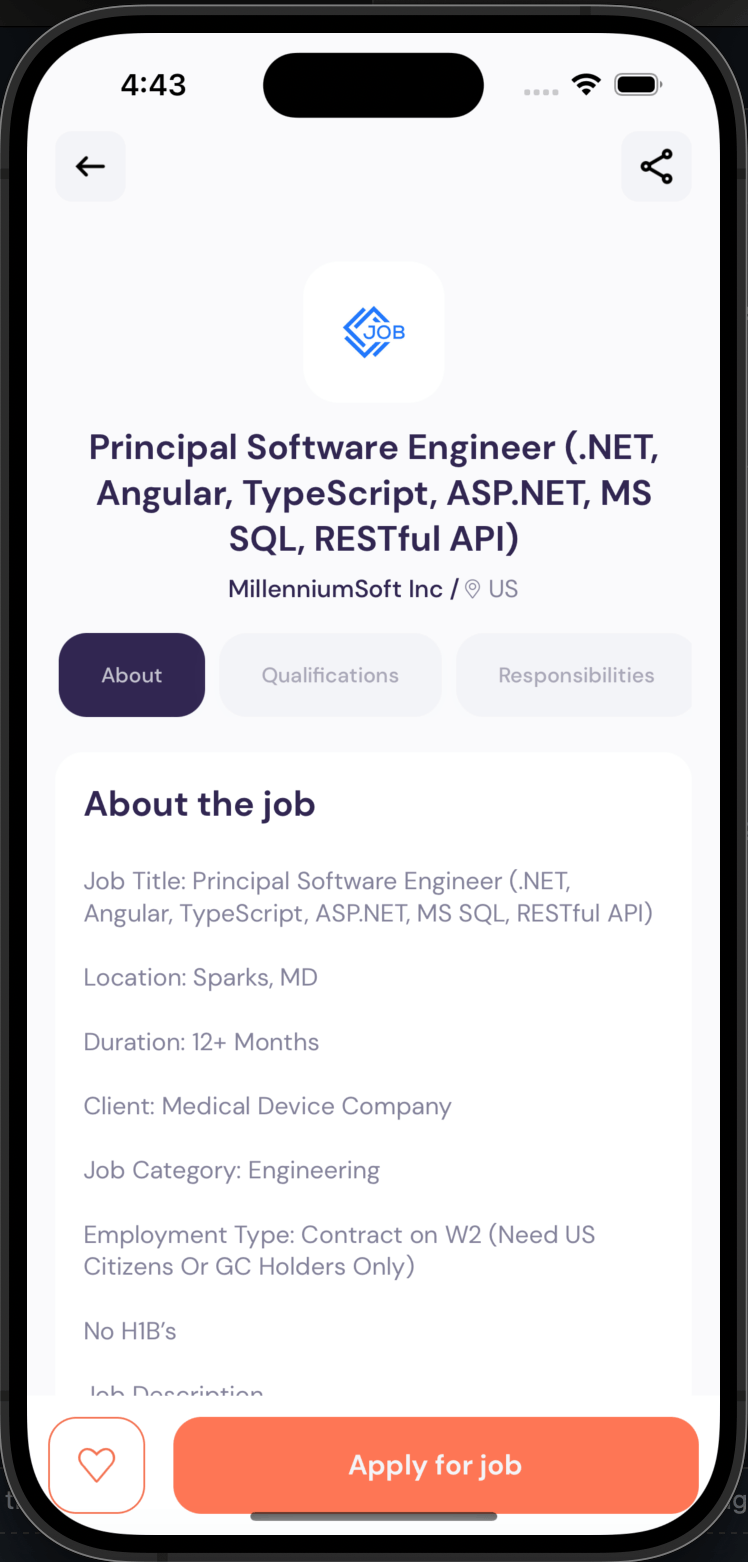Image resolution: width=748 pixels, height=1562 pixels.
Task: Go back using the arrow button
Action: (90, 166)
